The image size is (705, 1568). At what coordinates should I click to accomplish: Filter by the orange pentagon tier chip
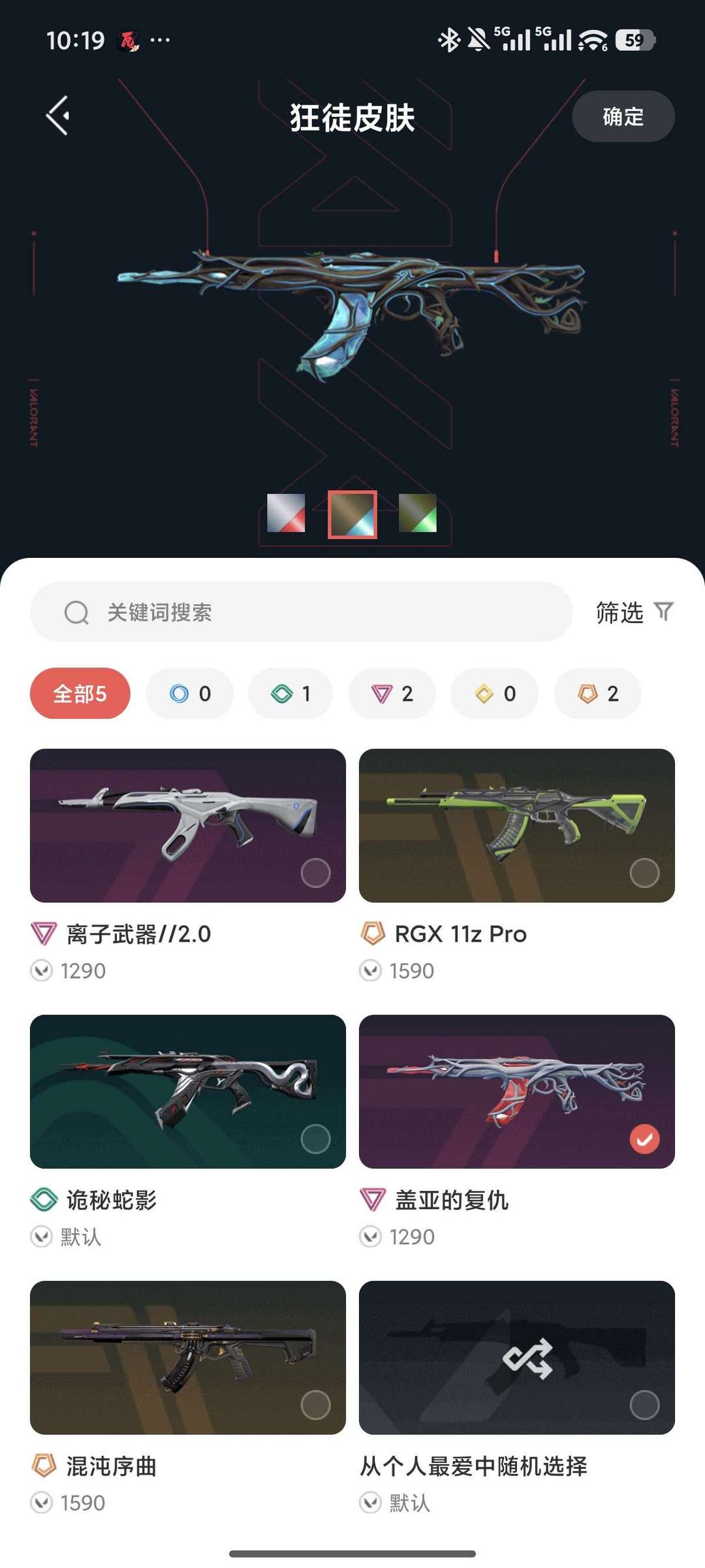597,694
